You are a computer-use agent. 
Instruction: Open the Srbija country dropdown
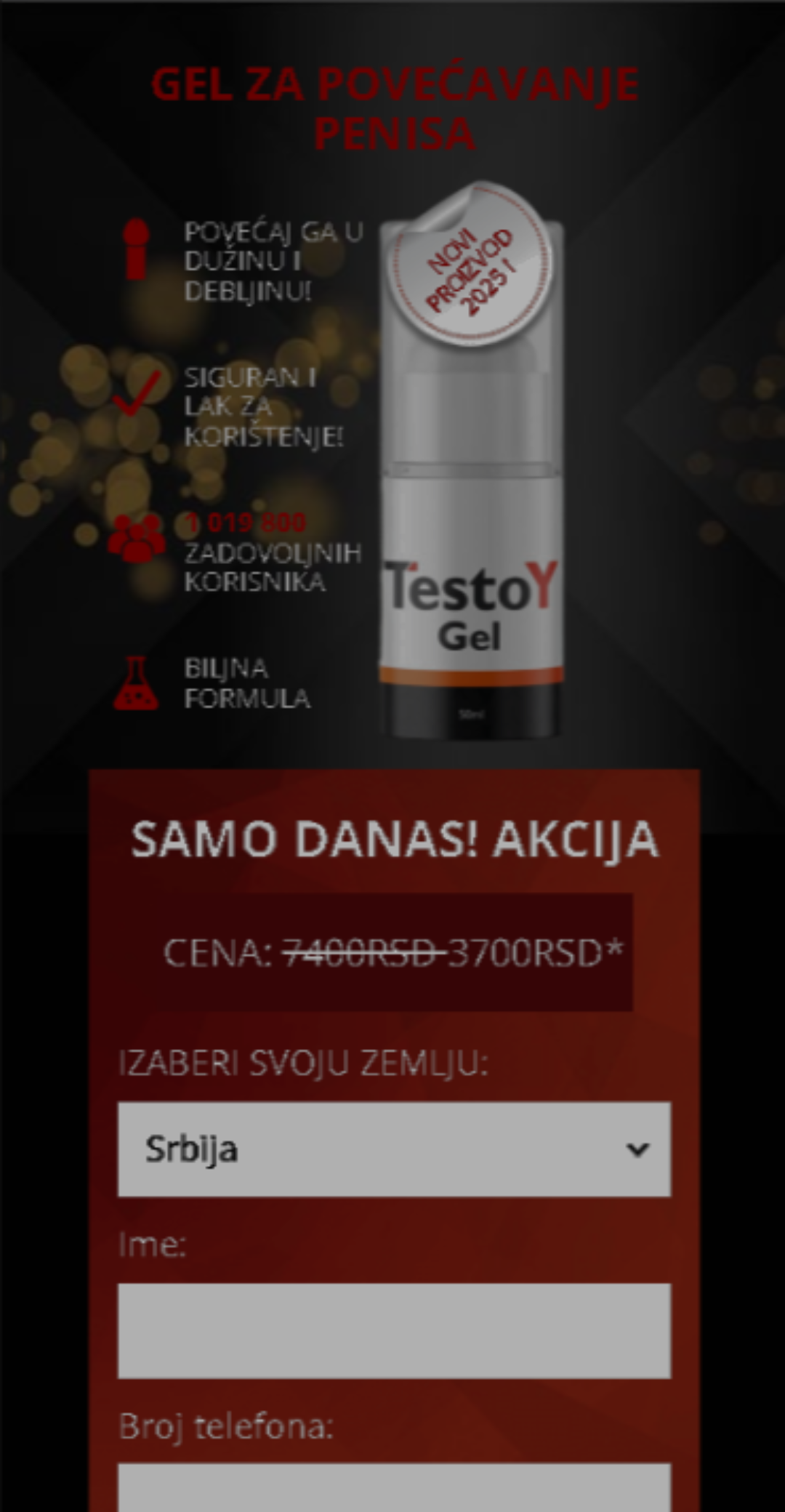(394, 1149)
